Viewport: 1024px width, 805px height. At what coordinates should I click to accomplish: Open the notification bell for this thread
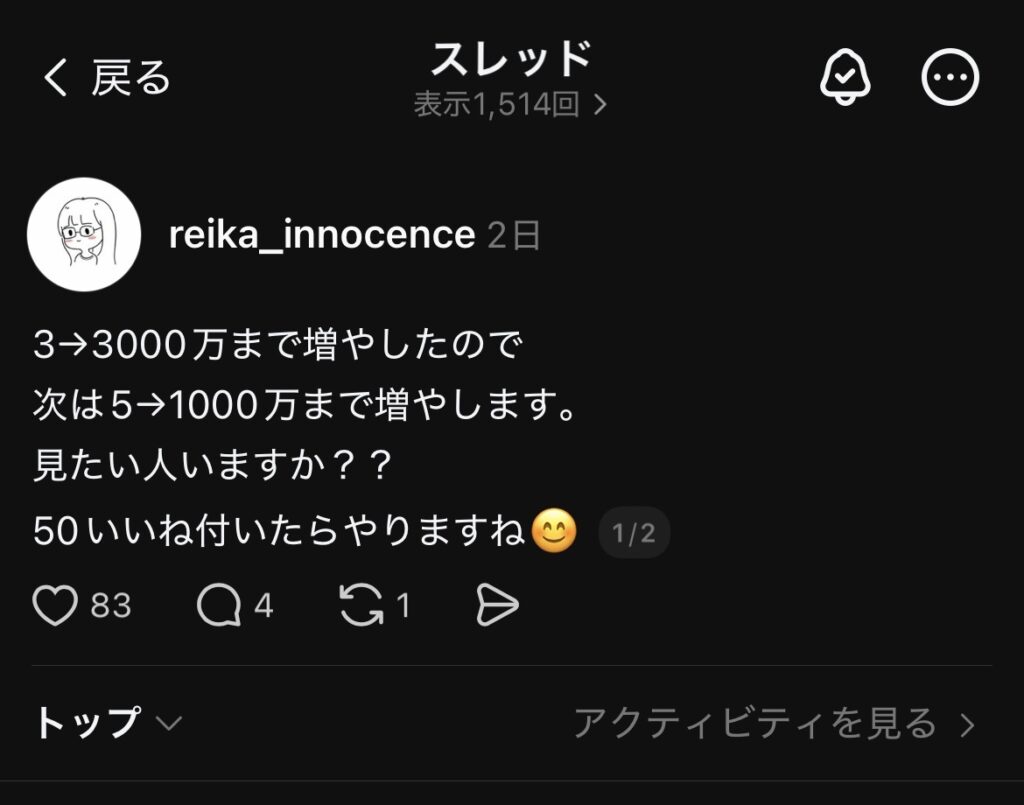[845, 78]
